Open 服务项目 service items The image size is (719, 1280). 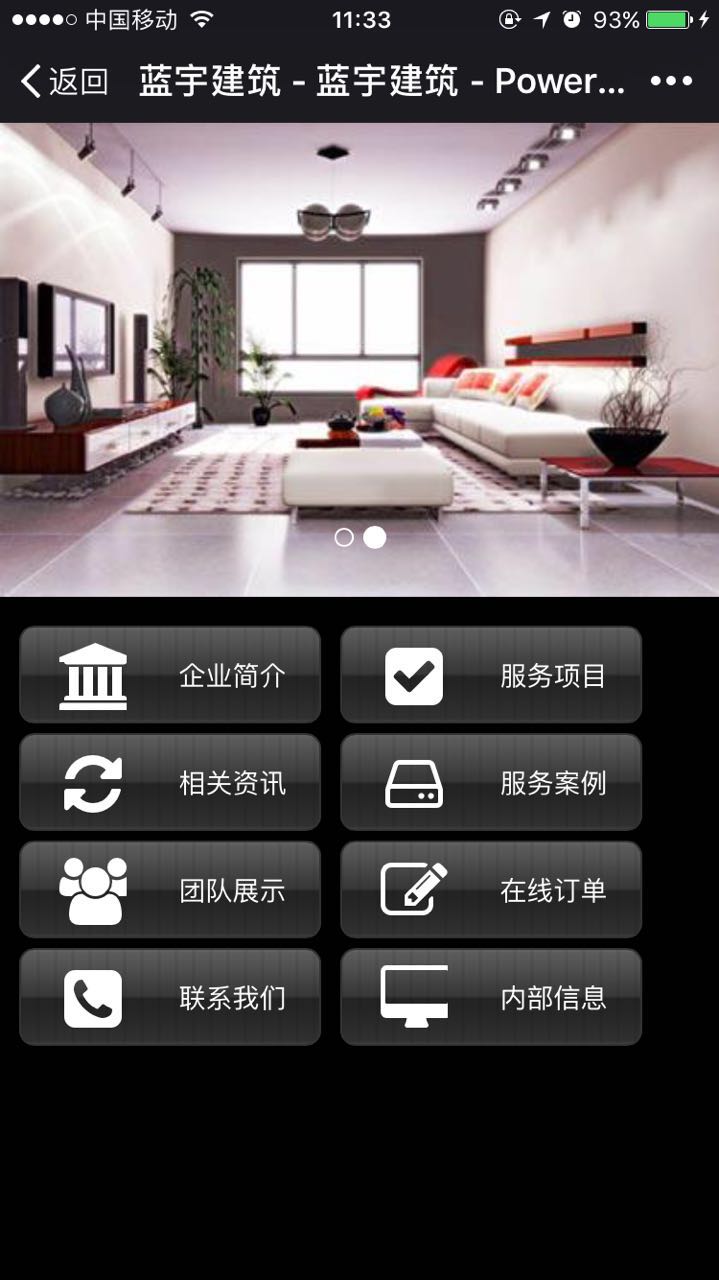point(490,675)
